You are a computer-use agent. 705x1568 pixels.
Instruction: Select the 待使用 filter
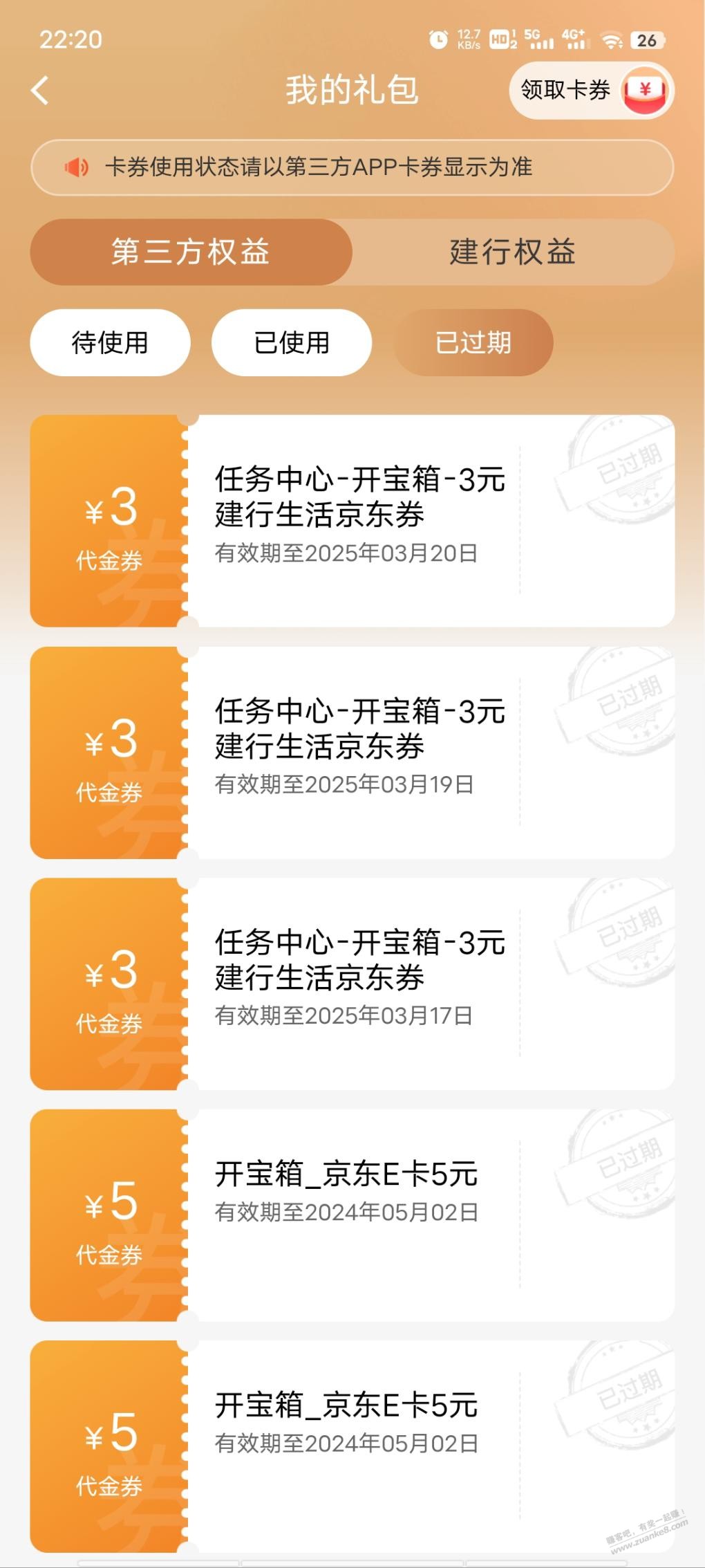click(x=110, y=342)
